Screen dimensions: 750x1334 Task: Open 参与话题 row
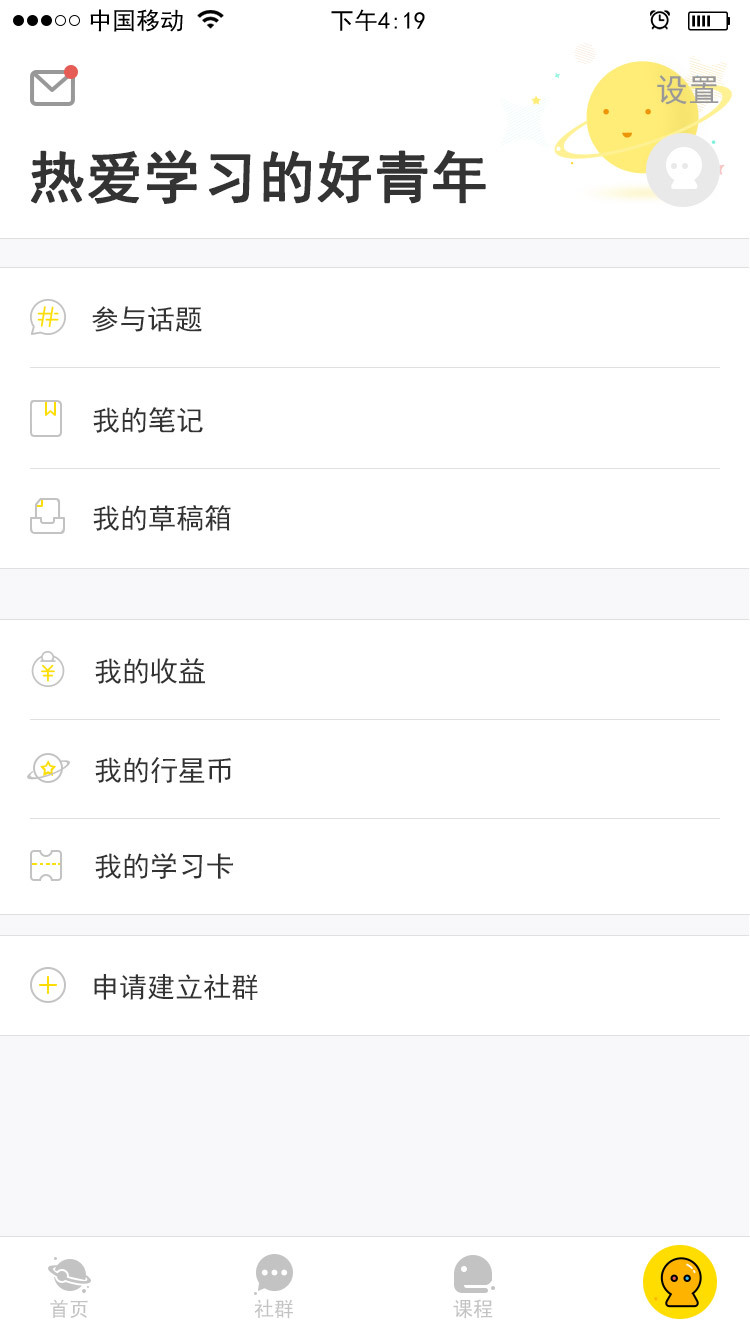click(x=147, y=319)
